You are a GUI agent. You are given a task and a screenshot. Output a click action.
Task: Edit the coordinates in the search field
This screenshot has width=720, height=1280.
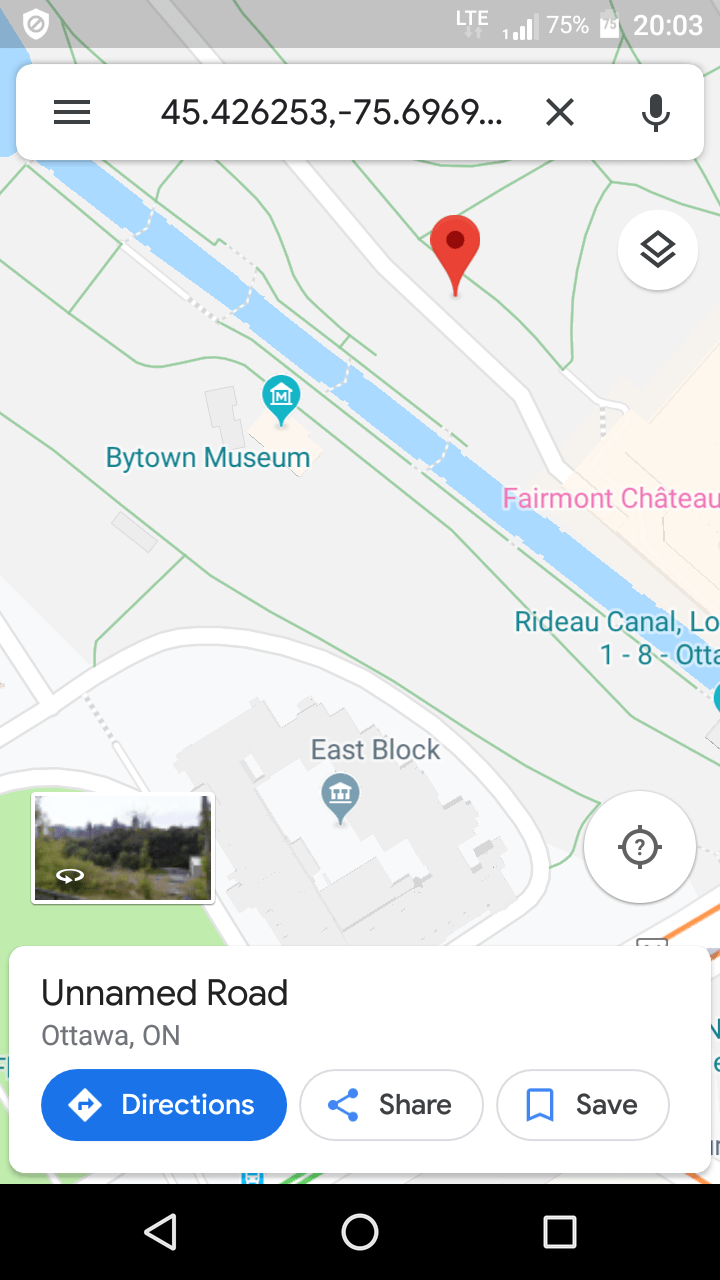(x=331, y=112)
